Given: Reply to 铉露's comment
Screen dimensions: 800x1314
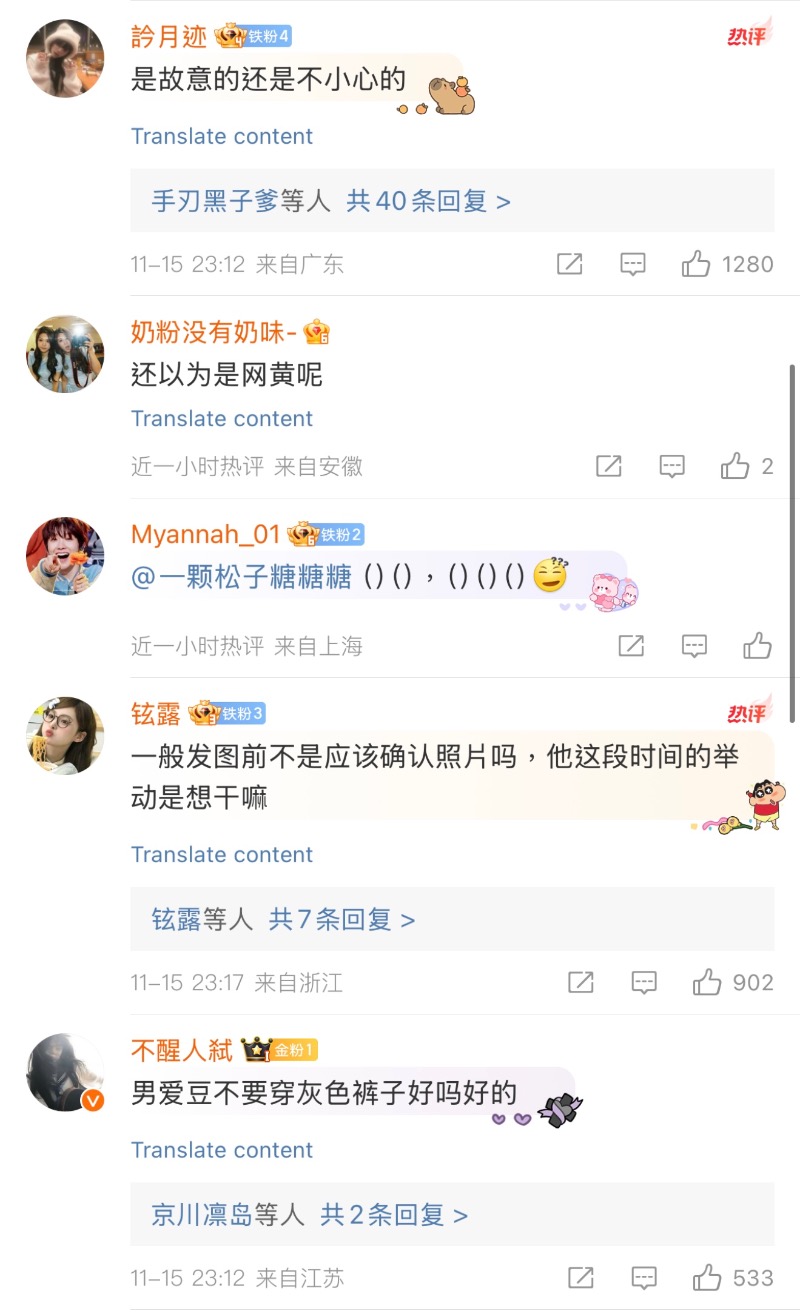Looking at the screenshot, I should (644, 982).
